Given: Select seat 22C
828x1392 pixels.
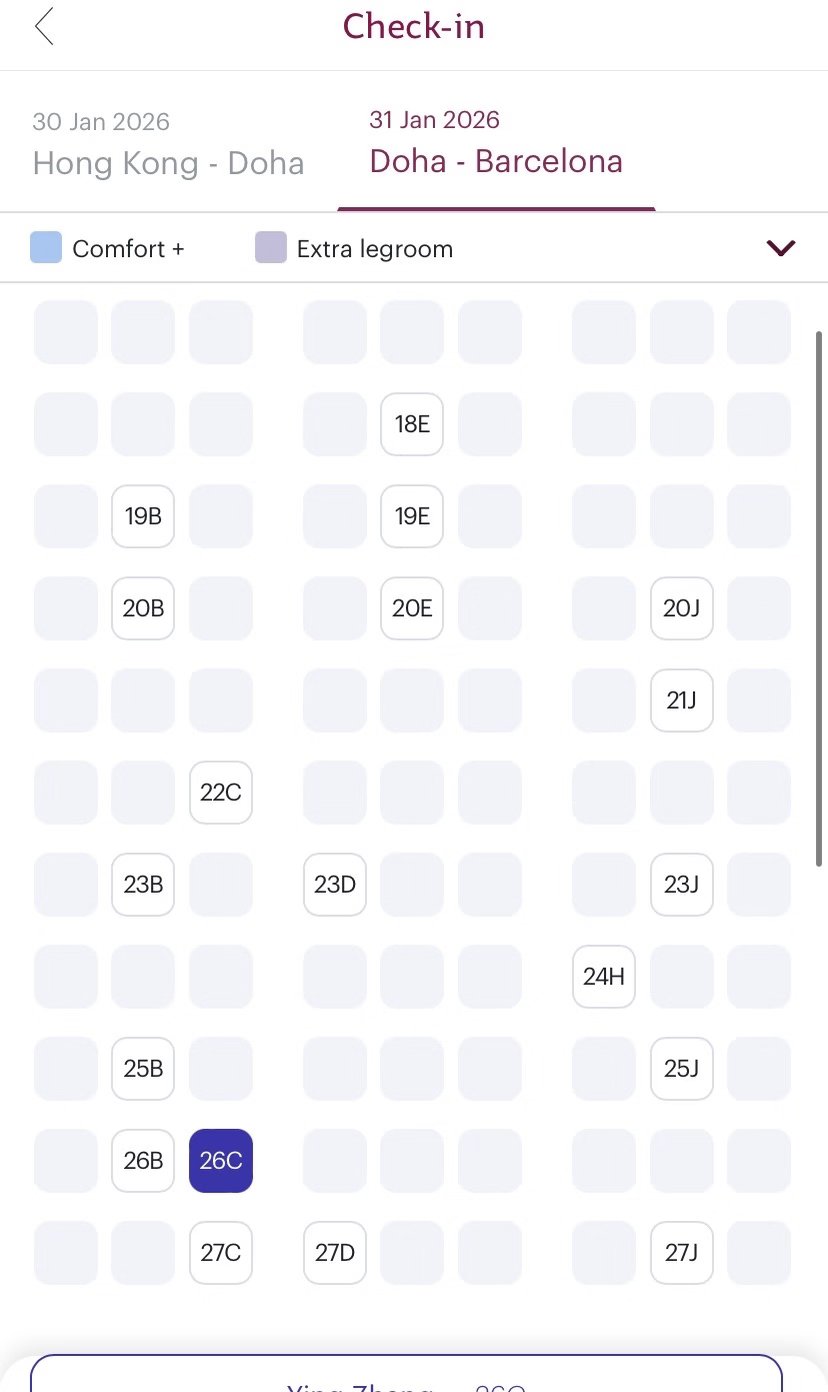Looking at the screenshot, I should [x=221, y=793].
